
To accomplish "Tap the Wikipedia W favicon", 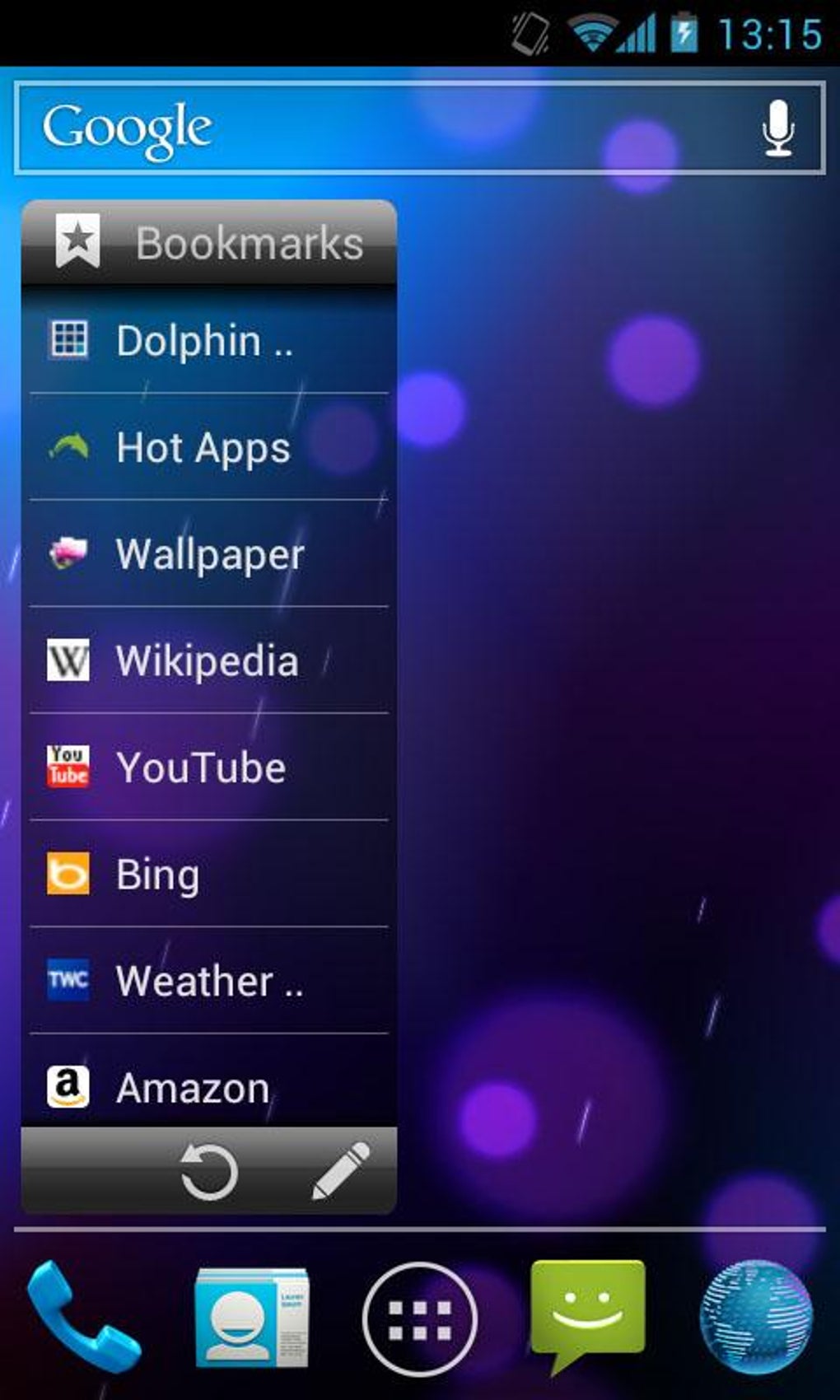I will (x=69, y=660).
